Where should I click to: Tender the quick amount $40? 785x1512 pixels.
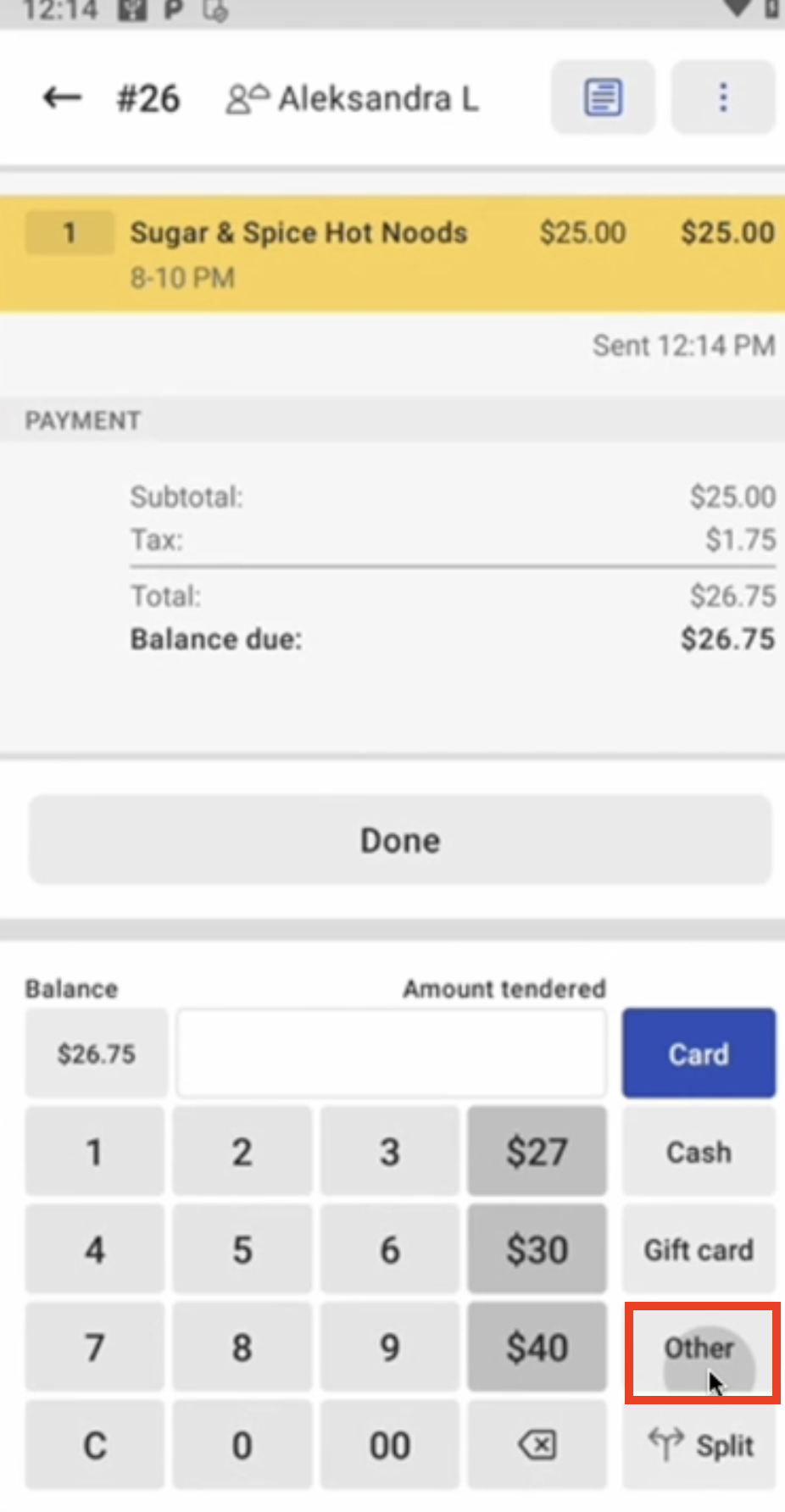(537, 1347)
